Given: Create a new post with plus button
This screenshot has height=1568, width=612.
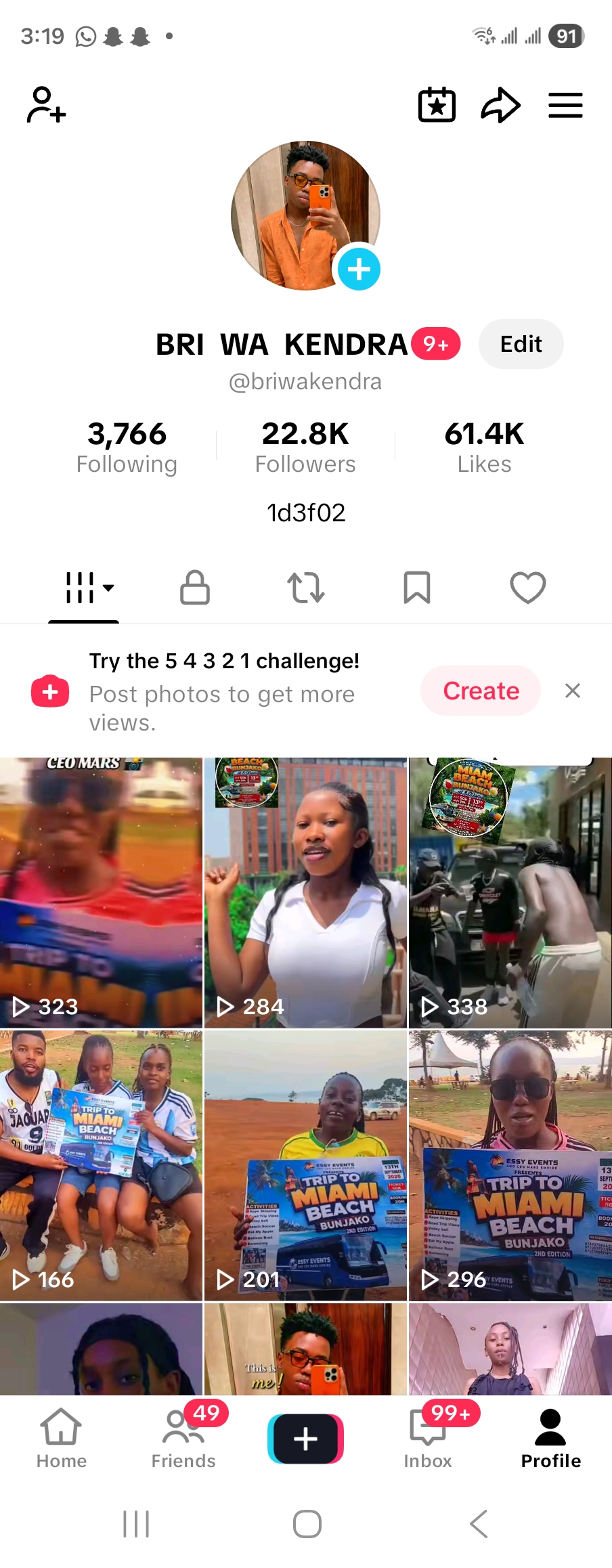Looking at the screenshot, I should coord(306,1438).
